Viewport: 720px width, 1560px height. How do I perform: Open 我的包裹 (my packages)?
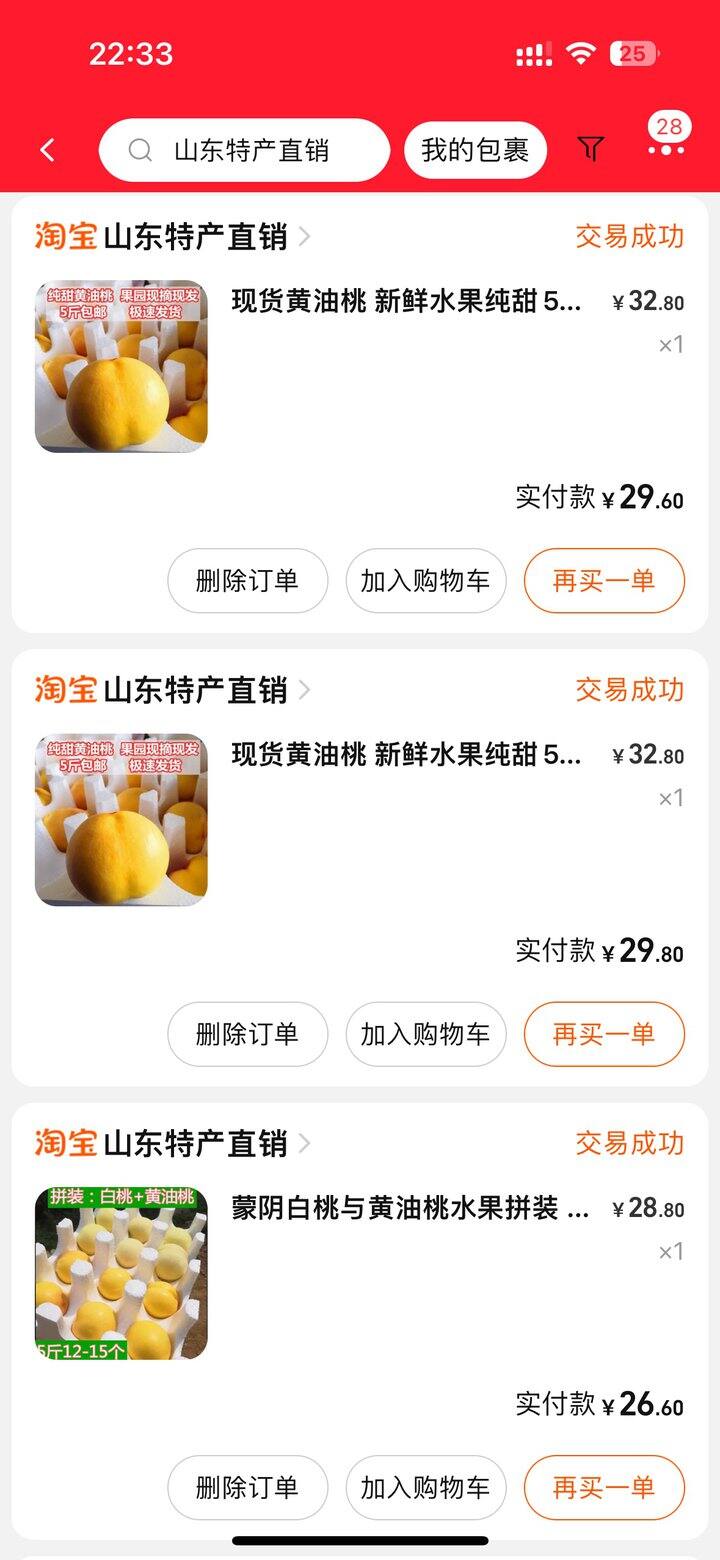(x=475, y=150)
